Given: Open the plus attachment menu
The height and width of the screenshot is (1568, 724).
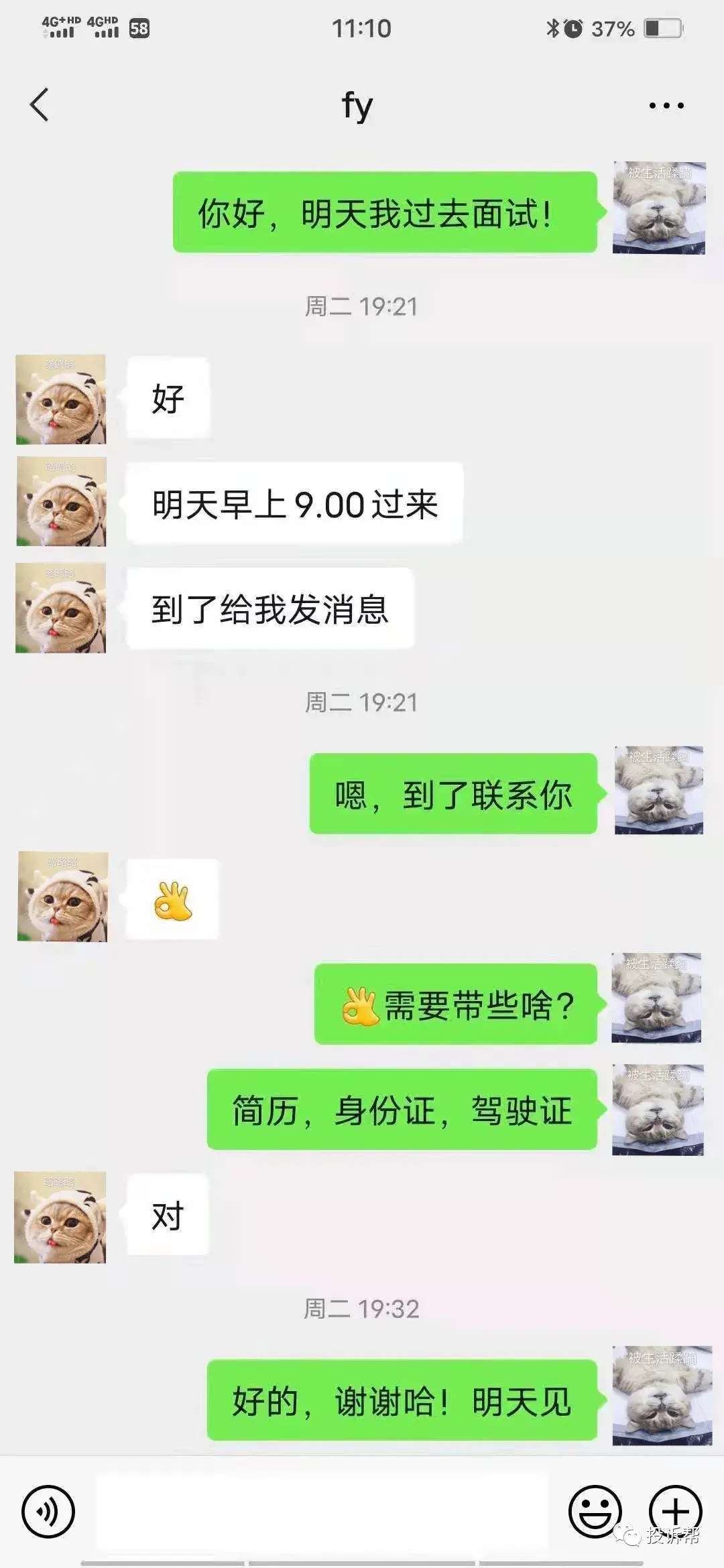Looking at the screenshot, I should (675, 1512).
